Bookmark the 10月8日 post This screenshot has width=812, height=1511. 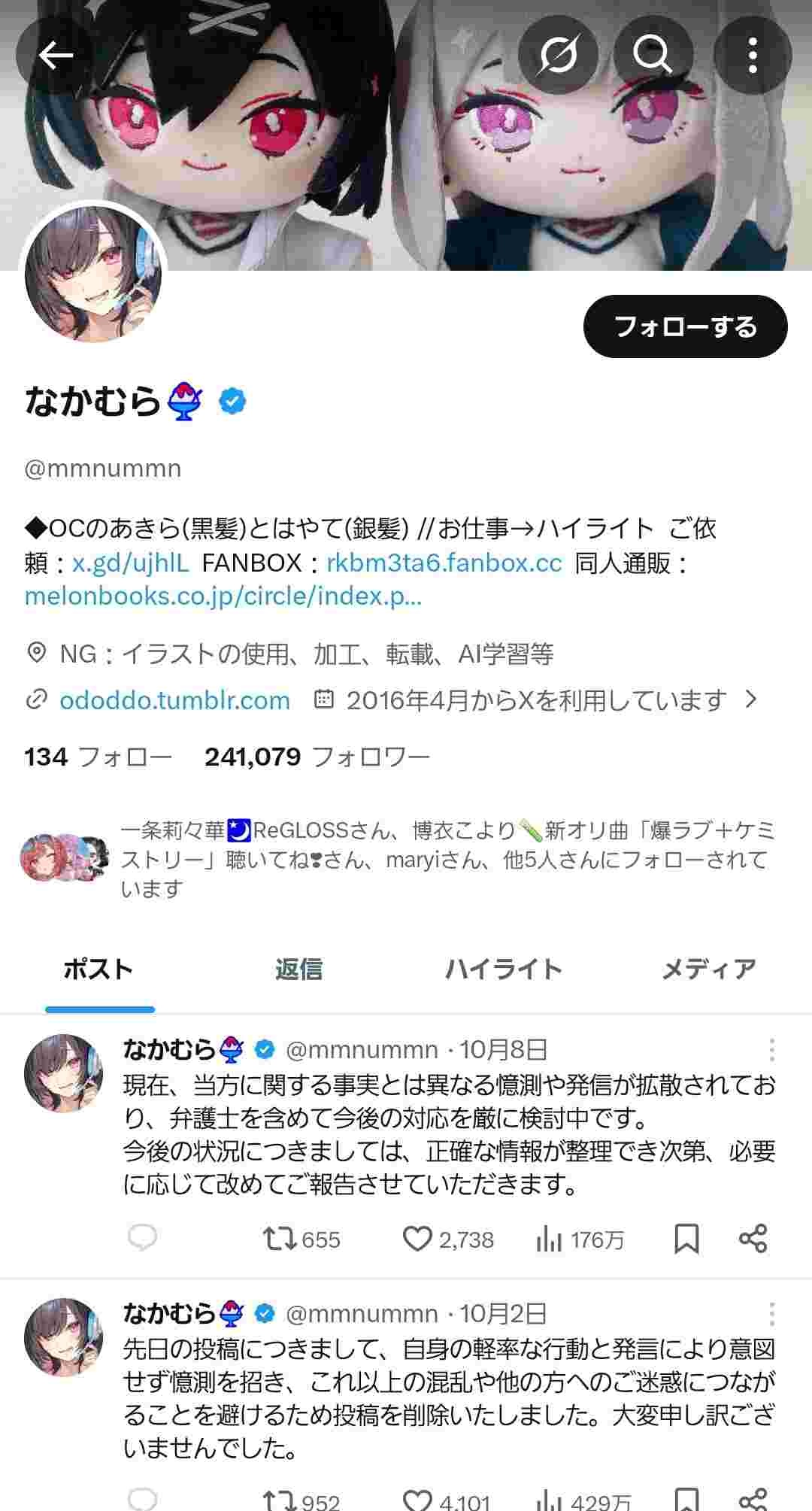(x=686, y=1239)
